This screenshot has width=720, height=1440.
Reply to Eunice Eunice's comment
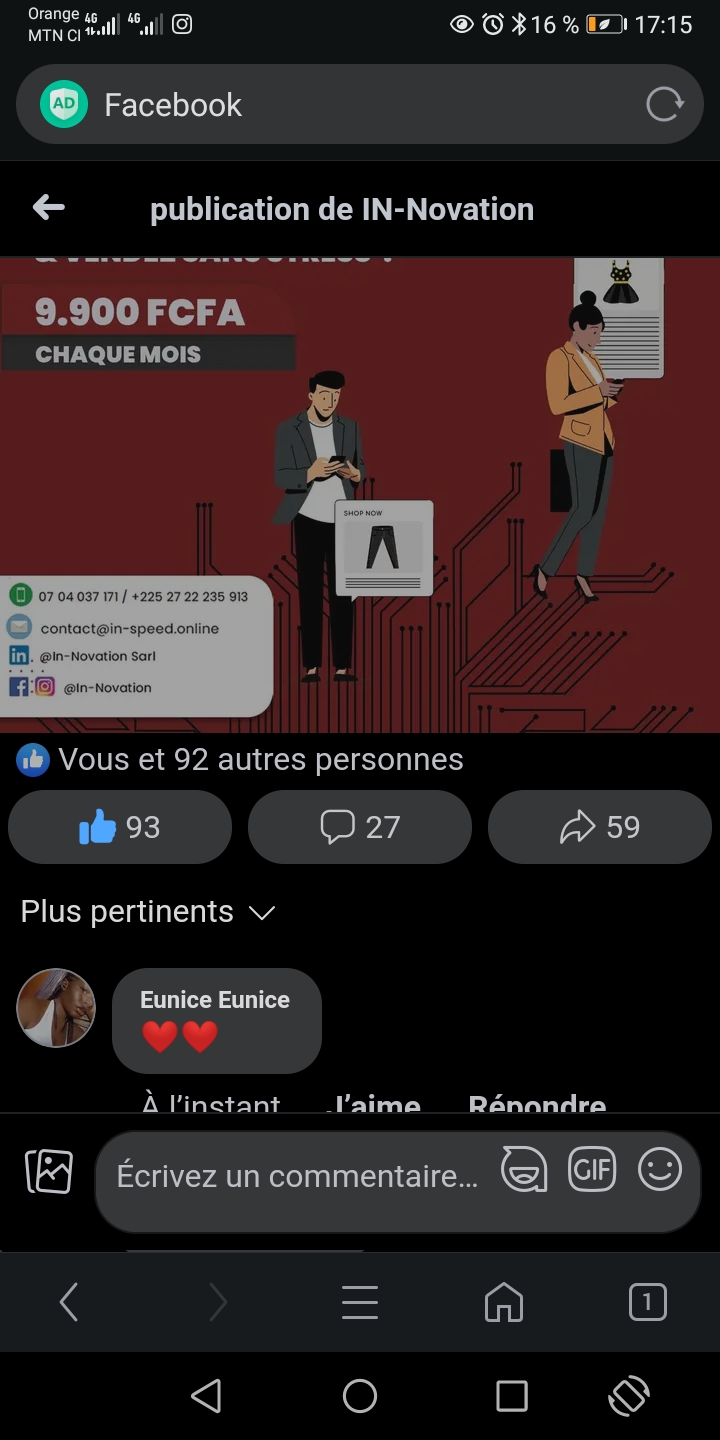tap(537, 1104)
